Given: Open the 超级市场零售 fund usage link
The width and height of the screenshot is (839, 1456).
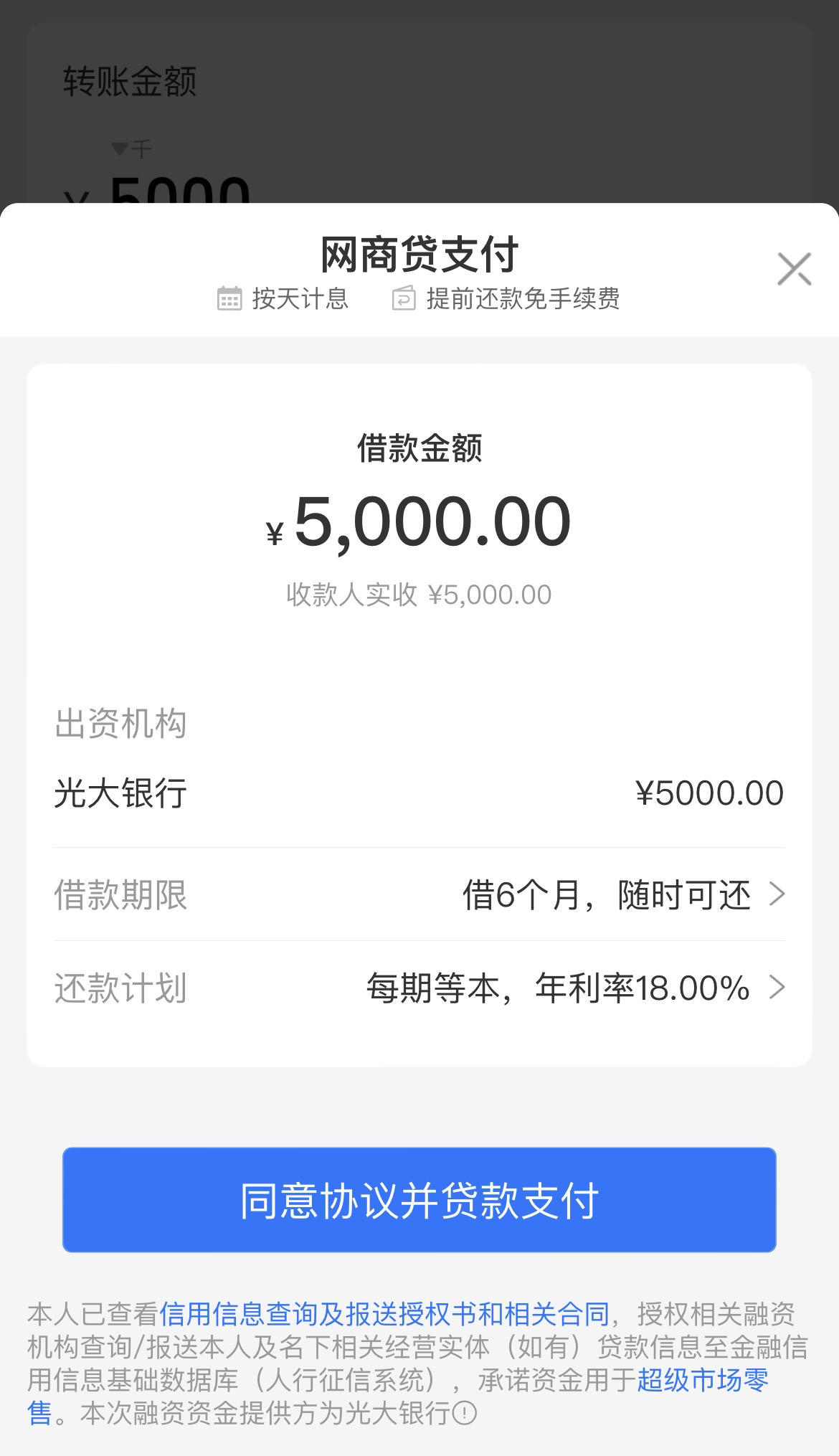Looking at the screenshot, I should 703,1379.
